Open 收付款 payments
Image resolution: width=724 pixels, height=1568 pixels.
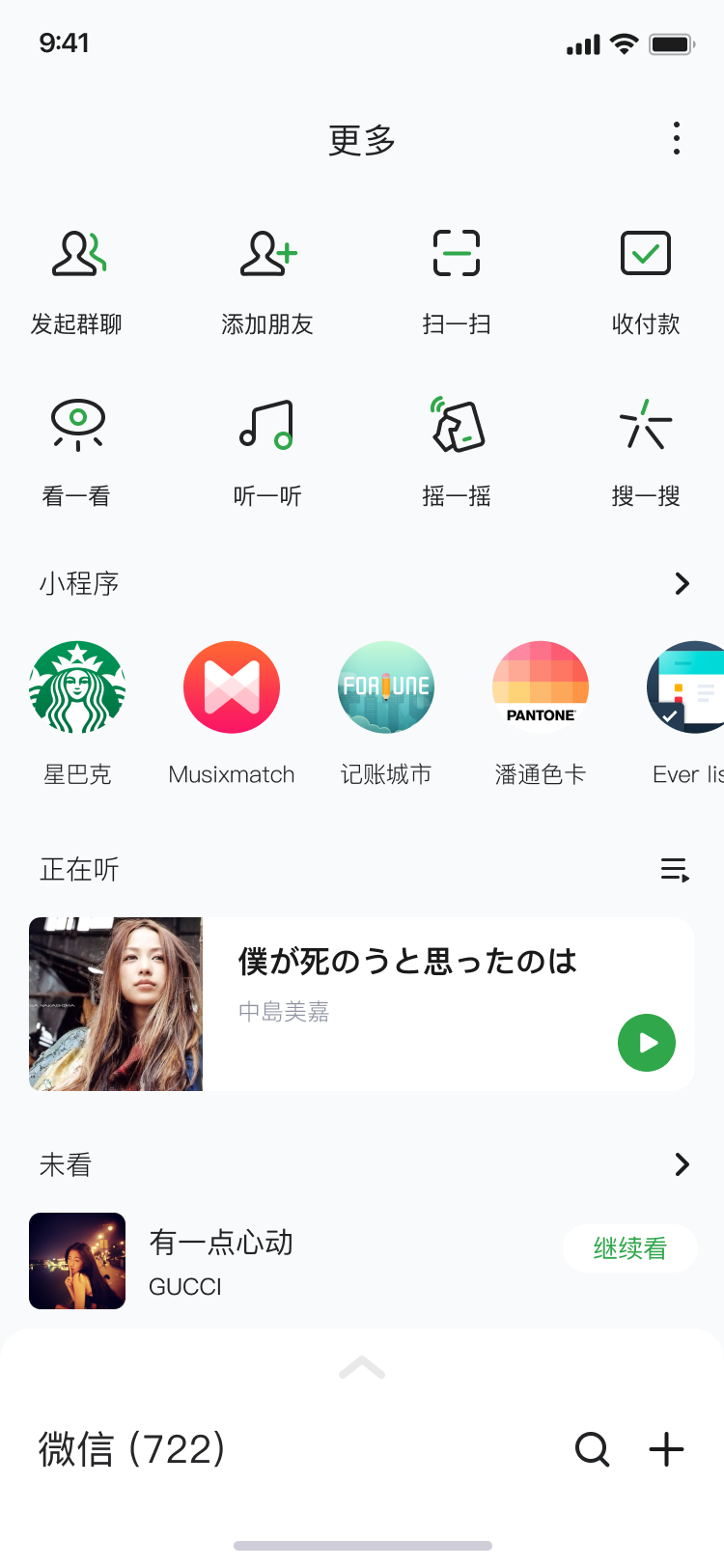(646, 254)
